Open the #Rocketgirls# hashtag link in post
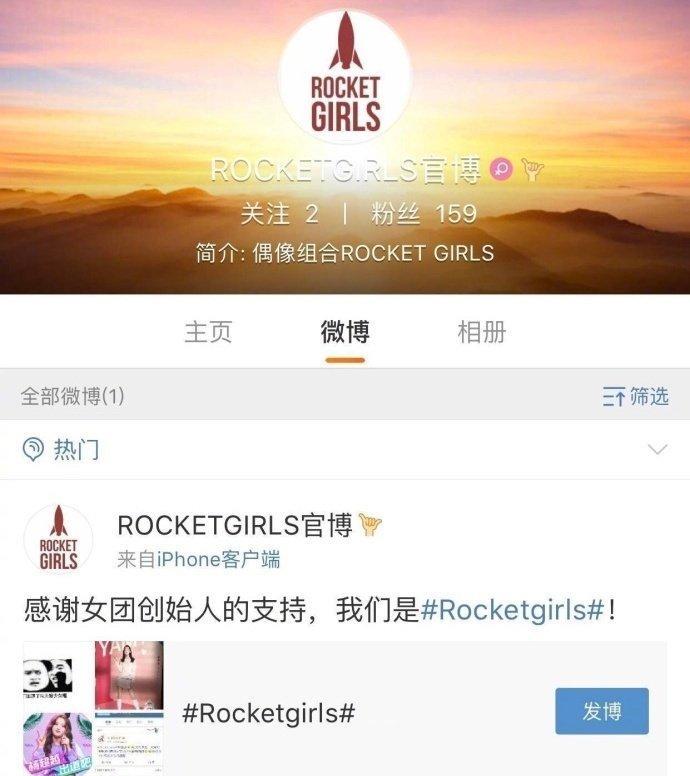 [x=512, y=609]
